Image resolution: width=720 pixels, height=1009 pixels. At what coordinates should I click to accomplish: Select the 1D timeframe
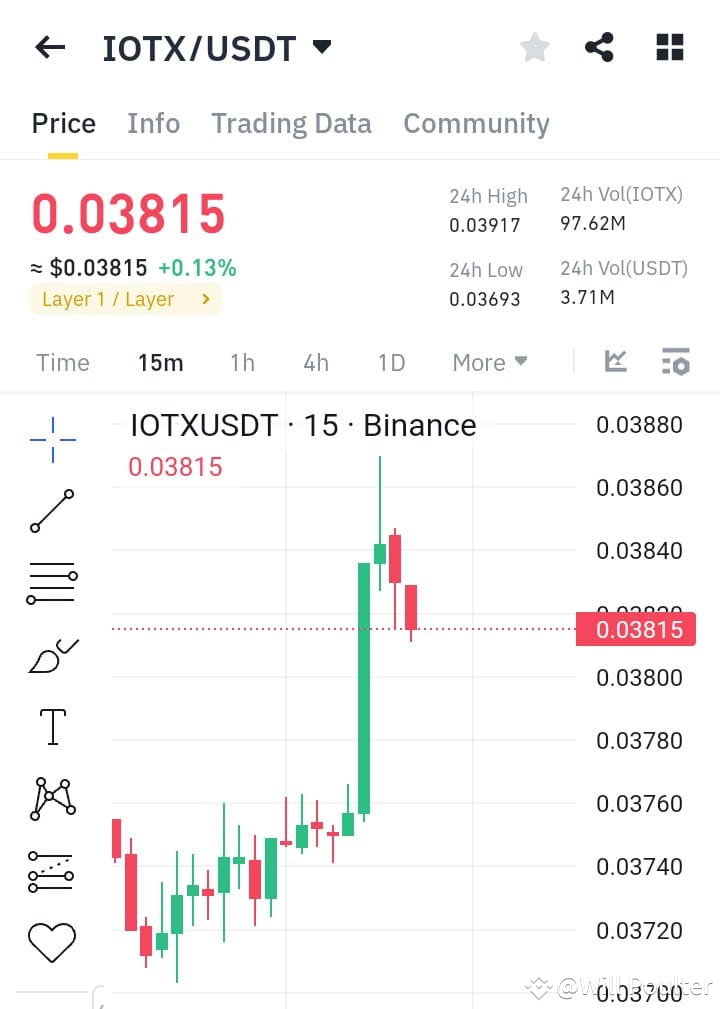pos(391,362)
